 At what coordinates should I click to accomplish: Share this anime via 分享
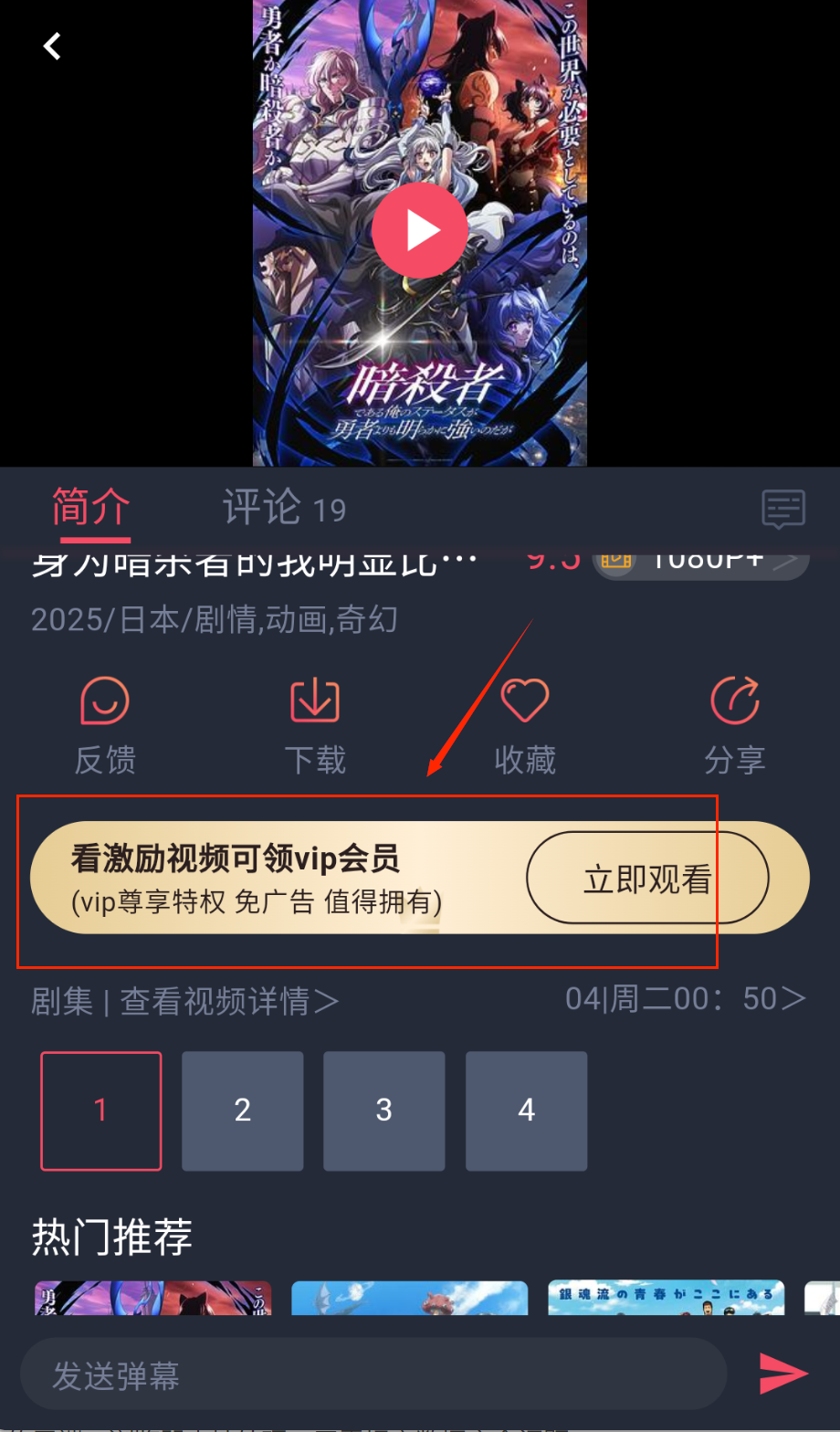[x=734, y=723]
